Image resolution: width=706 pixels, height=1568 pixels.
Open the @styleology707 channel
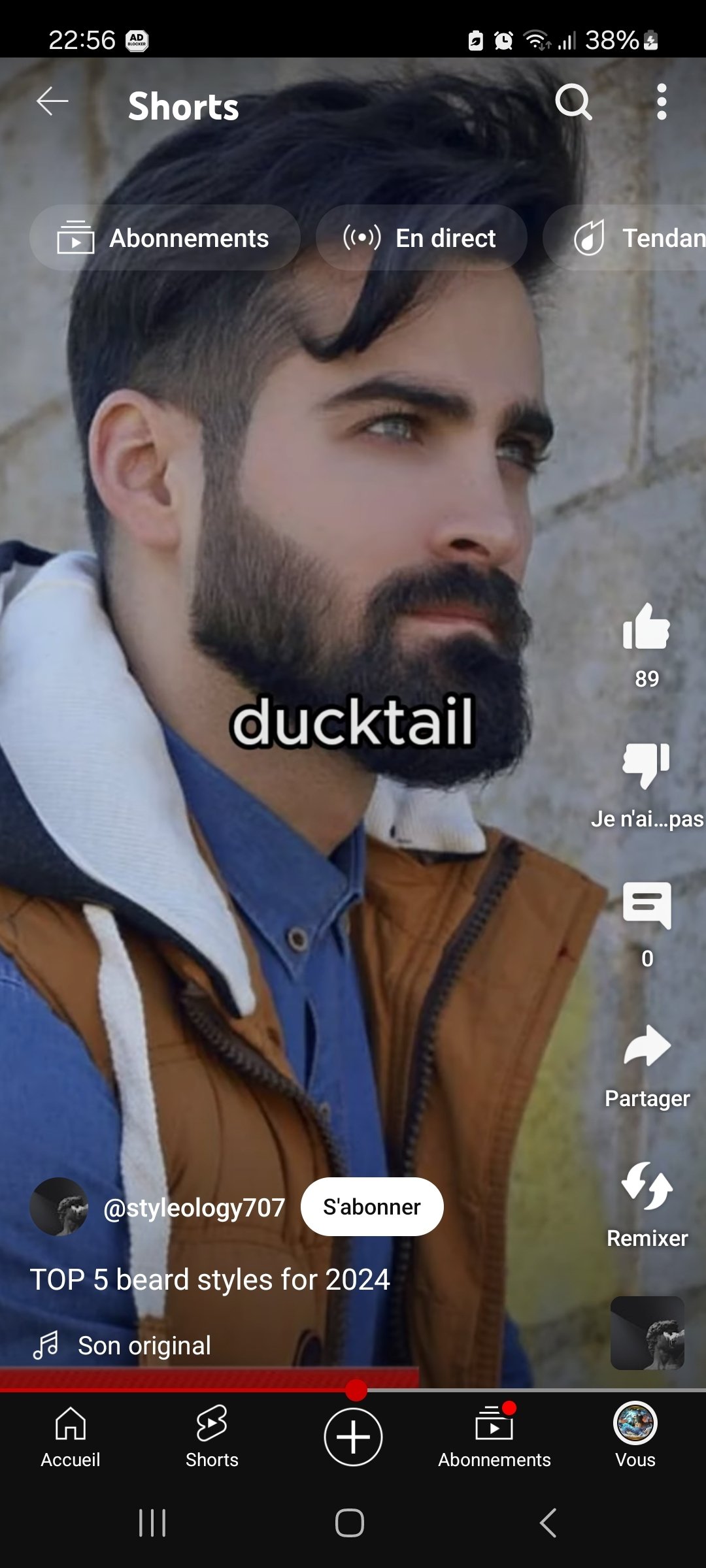click(194, 1207)
